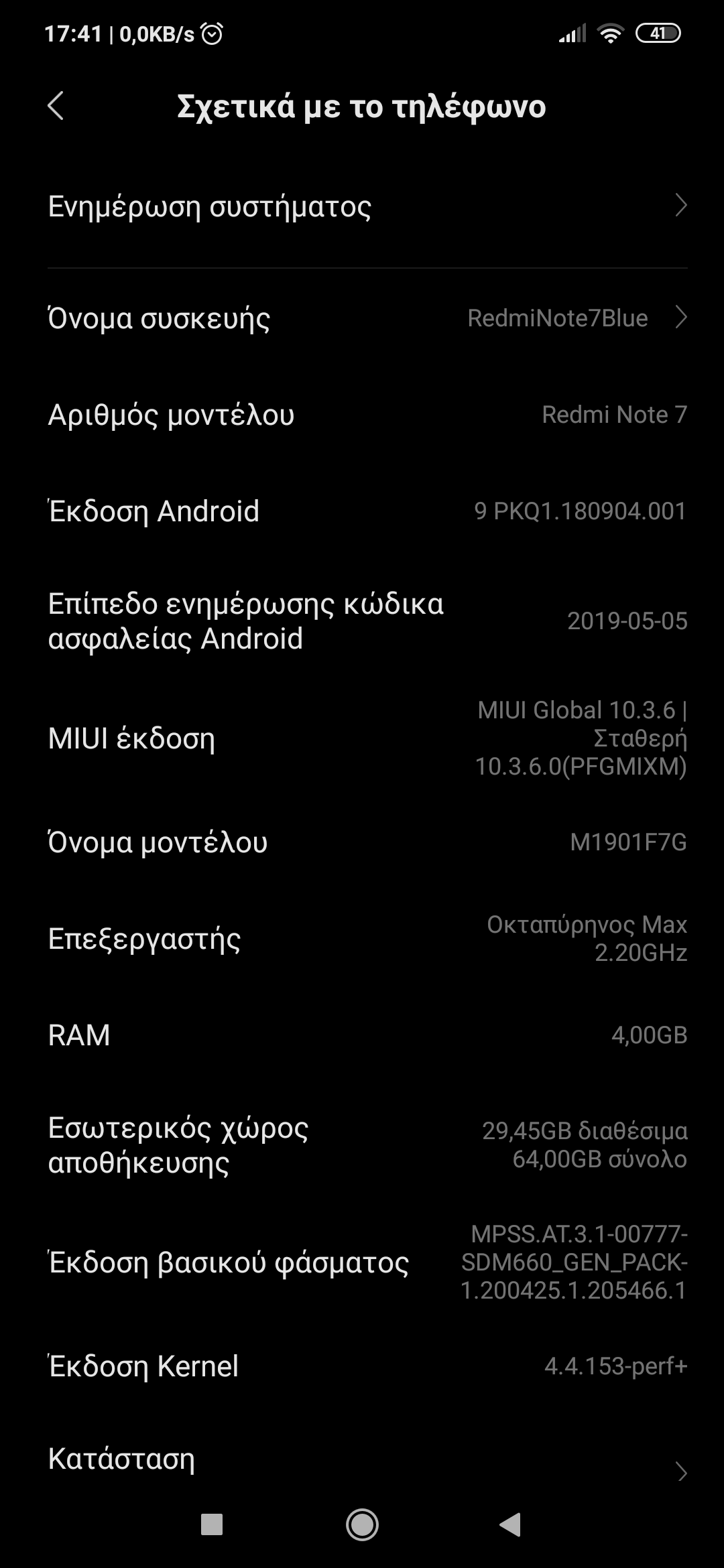Open Εσωτερικός χώρος αποθήκευσης

[x=362, y=1145]
